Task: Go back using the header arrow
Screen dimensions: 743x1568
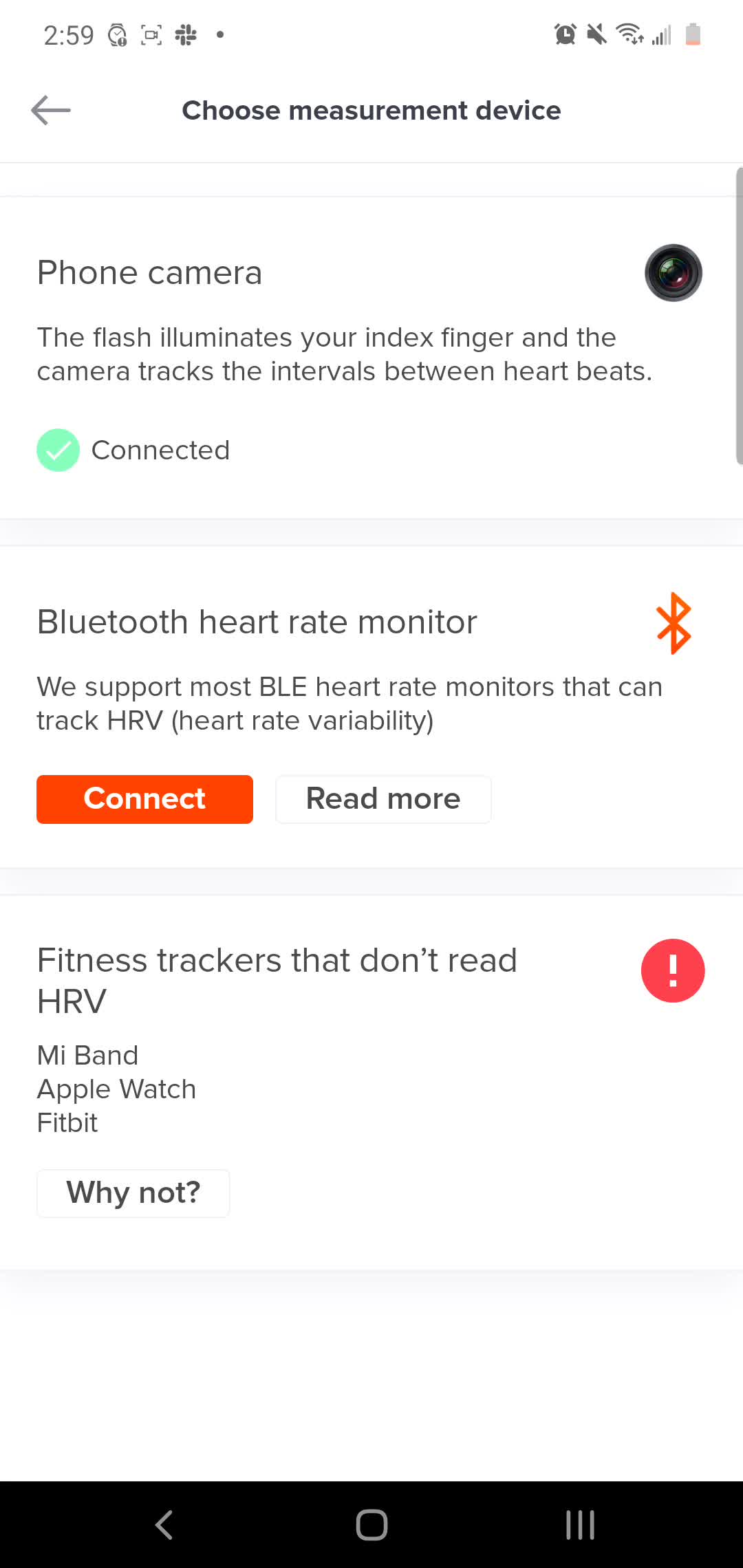Action: [x=51, y=110]
